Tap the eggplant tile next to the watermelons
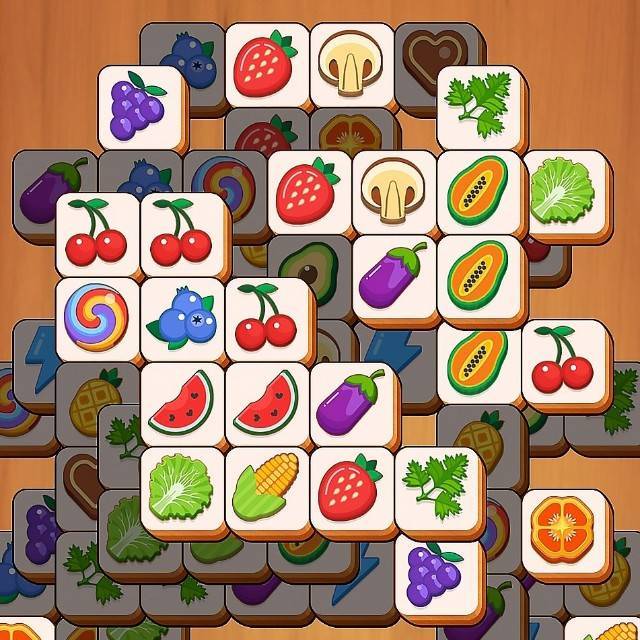 click(350, 404)
